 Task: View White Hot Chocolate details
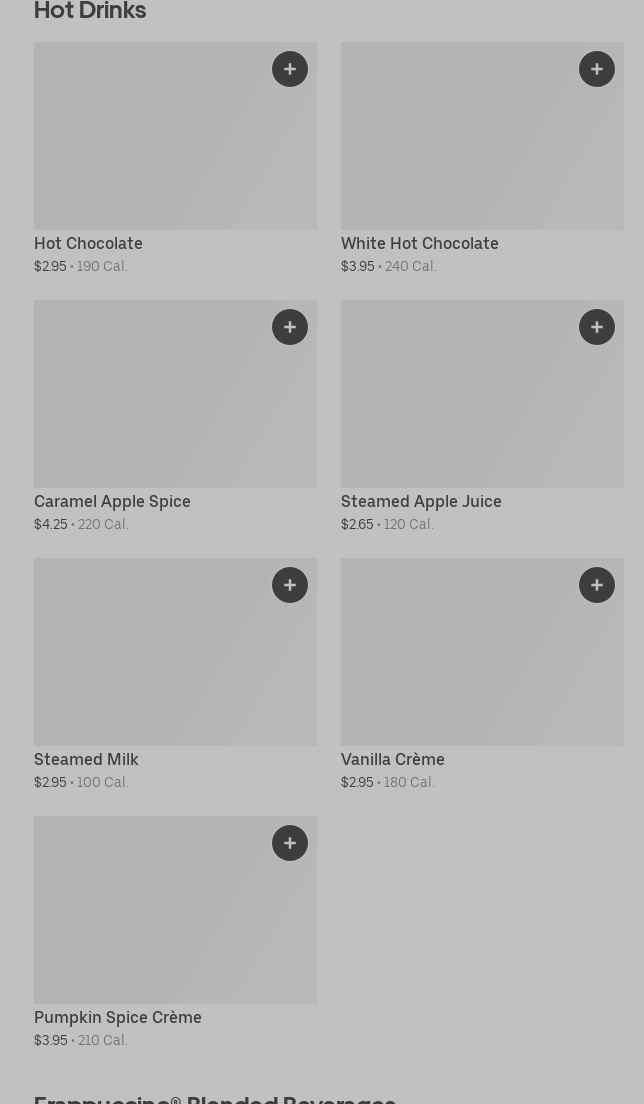pos(482,158)
